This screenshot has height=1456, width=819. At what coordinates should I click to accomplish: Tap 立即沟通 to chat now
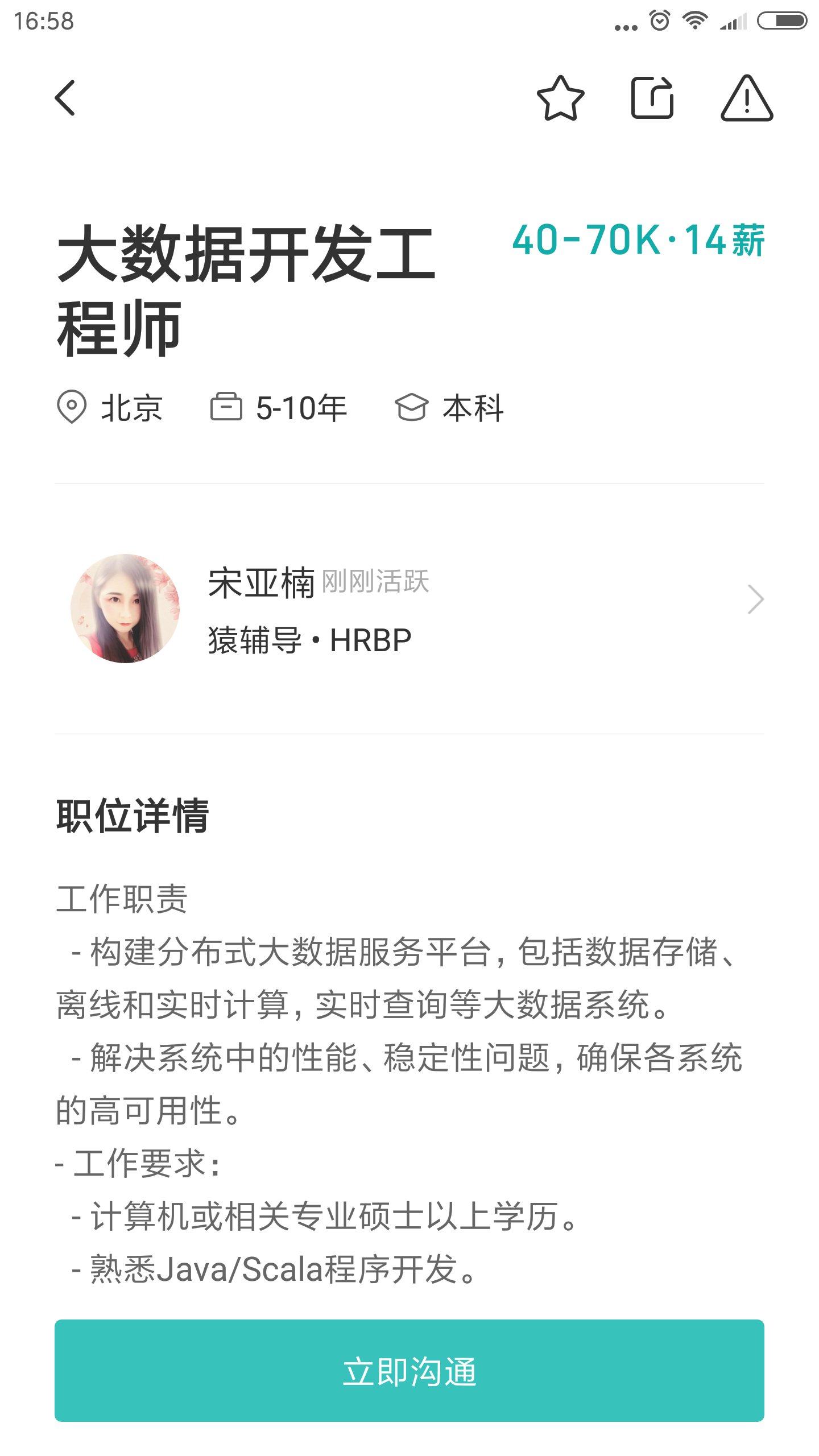point(409,1371)
